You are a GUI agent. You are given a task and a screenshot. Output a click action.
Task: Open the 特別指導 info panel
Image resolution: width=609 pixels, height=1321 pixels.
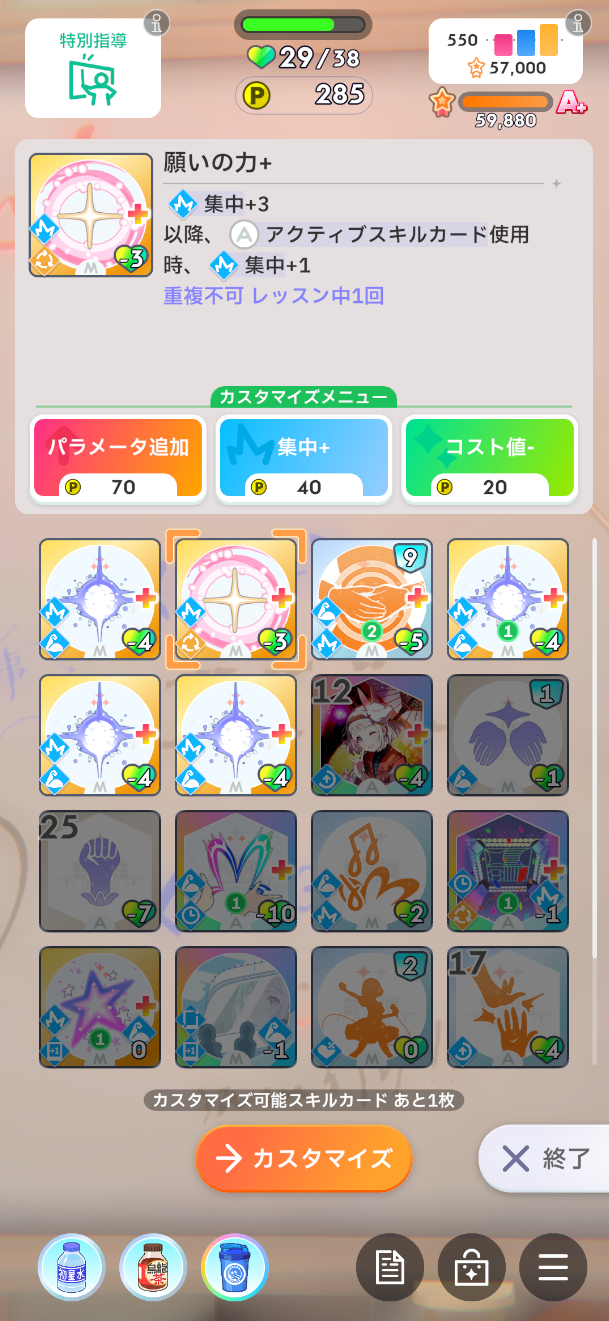point(93,68)
